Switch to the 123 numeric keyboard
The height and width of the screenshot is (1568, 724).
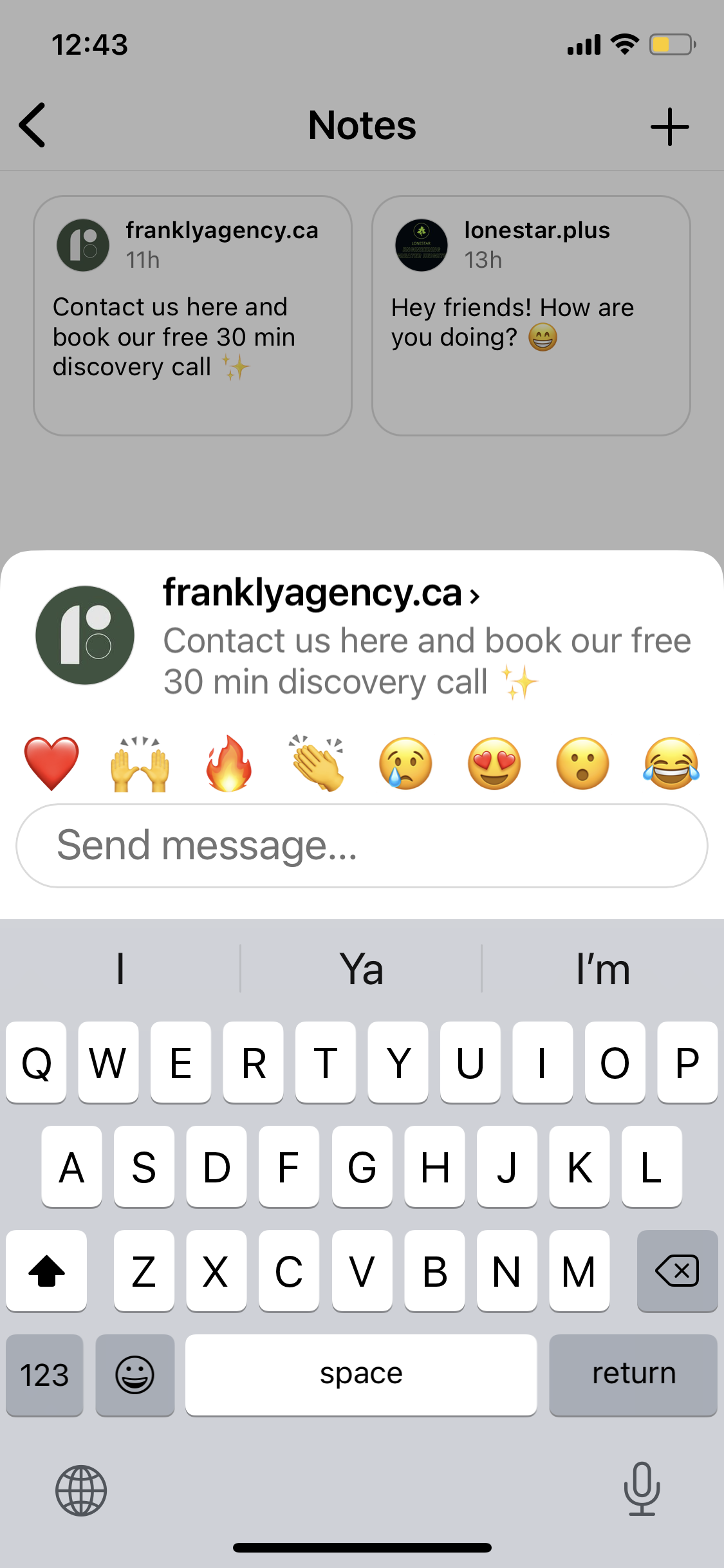click(x=44, y=1375)
